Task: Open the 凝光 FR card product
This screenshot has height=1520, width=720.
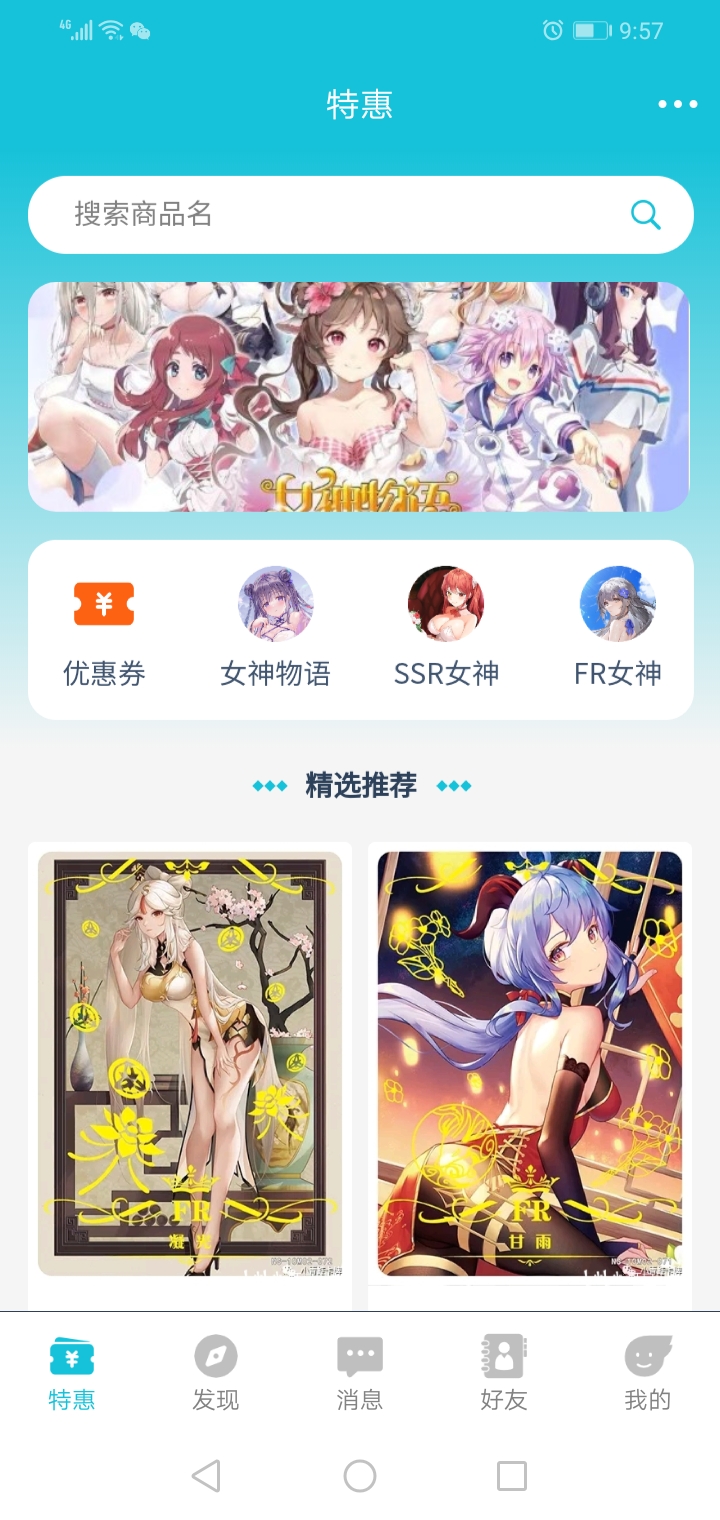Action: pos(190,1063)
